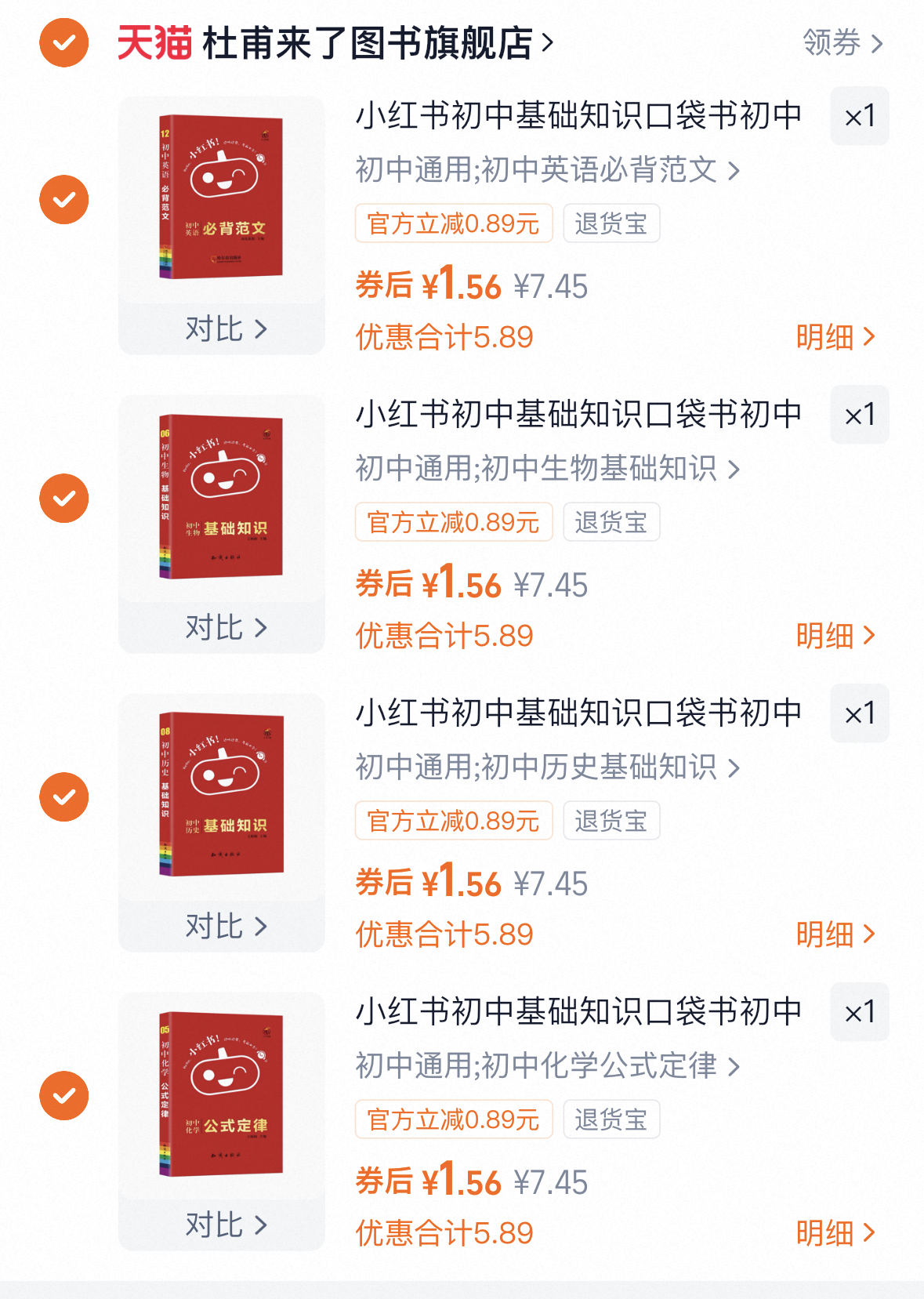
Task: Deselect the 初中化学公式定律 item checkbox
Action: [63, 1096]
